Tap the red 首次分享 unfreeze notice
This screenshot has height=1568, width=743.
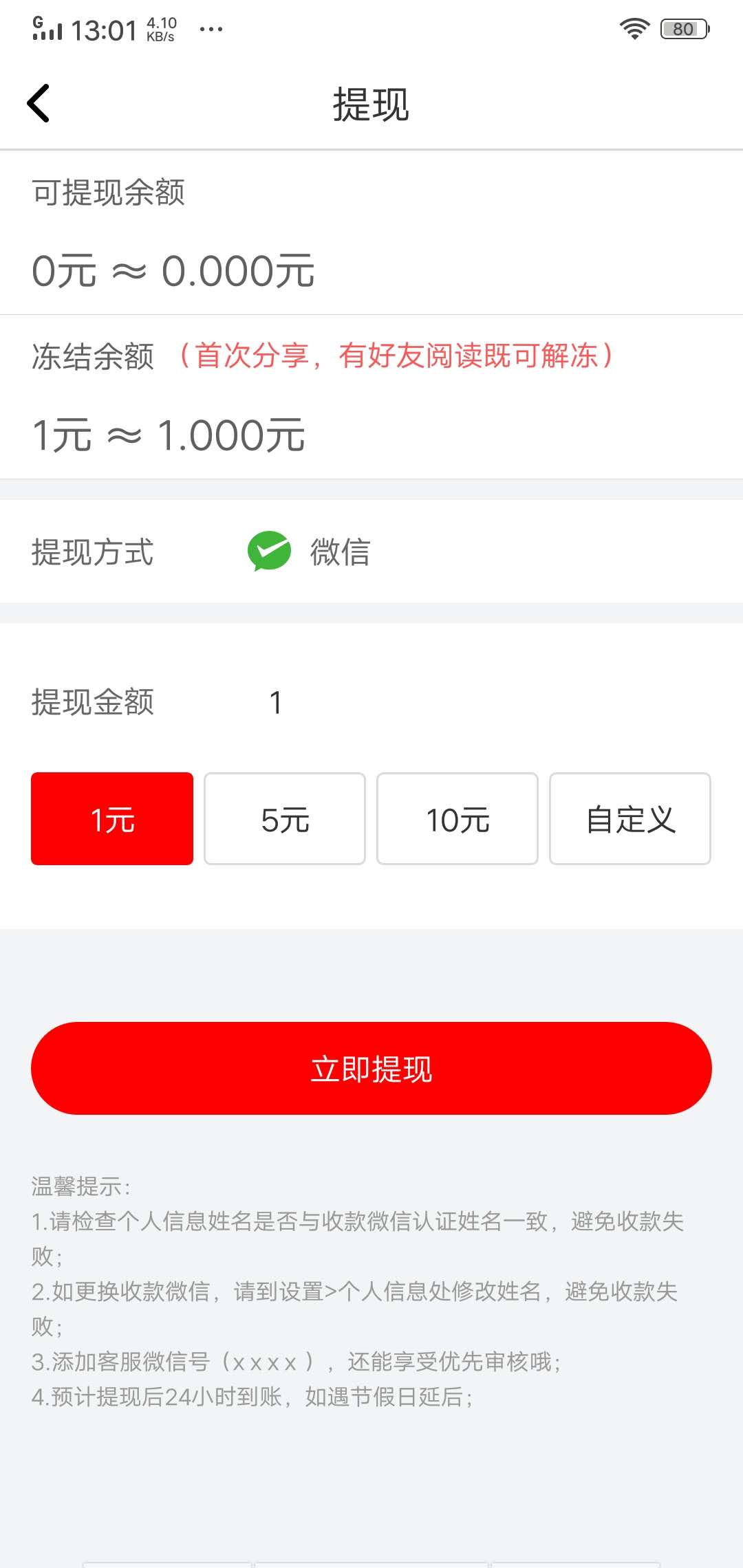click(396, 356)
